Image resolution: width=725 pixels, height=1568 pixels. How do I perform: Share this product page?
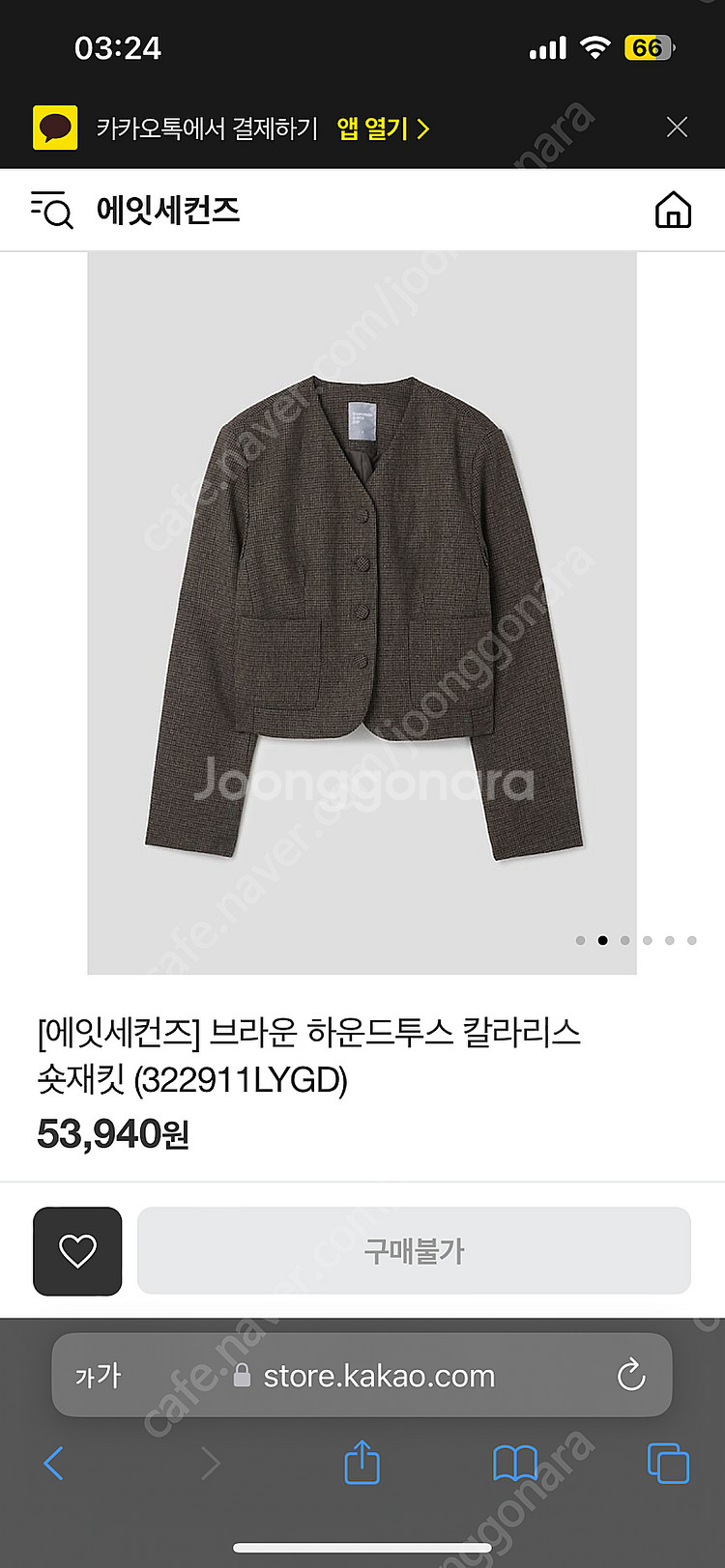(x=362, y=1461)
